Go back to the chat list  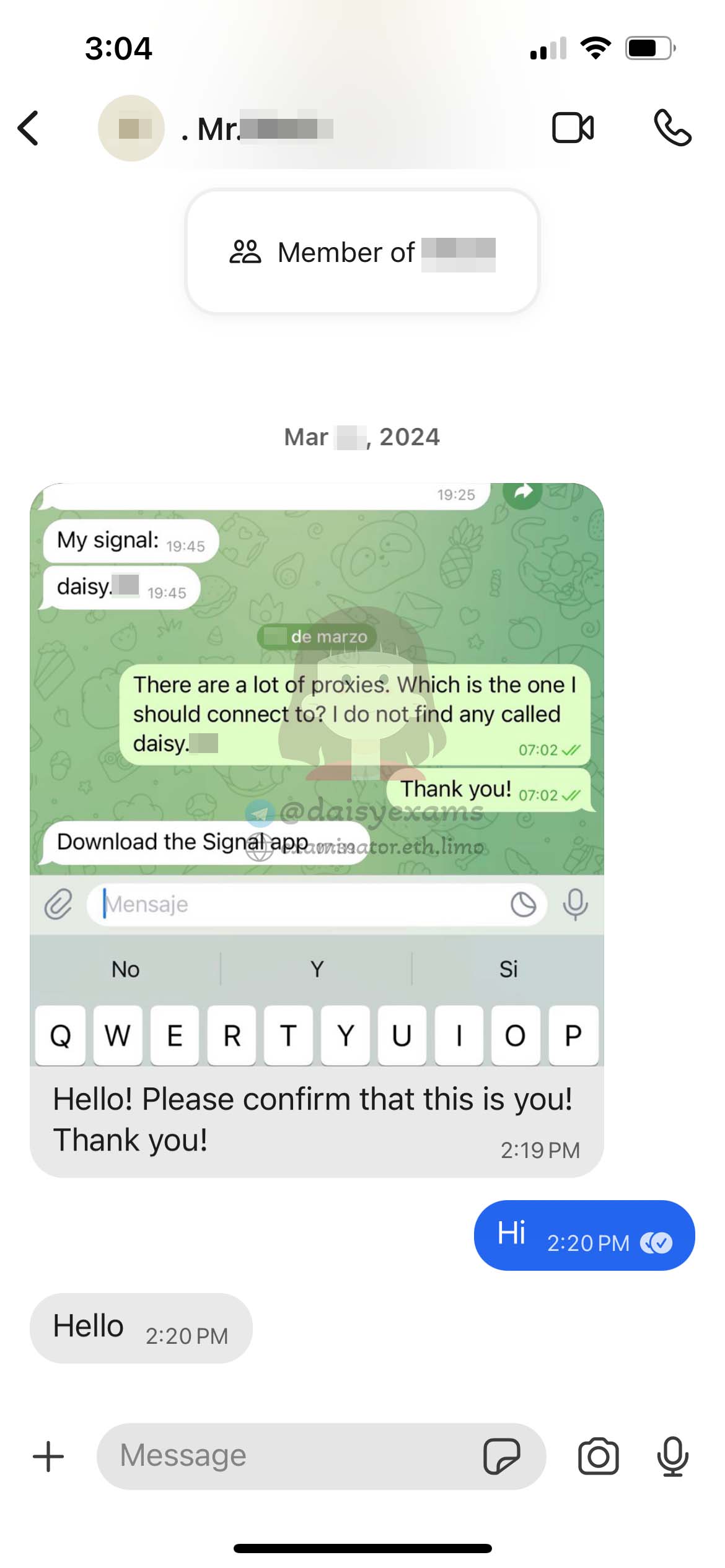tap(29, 128)
